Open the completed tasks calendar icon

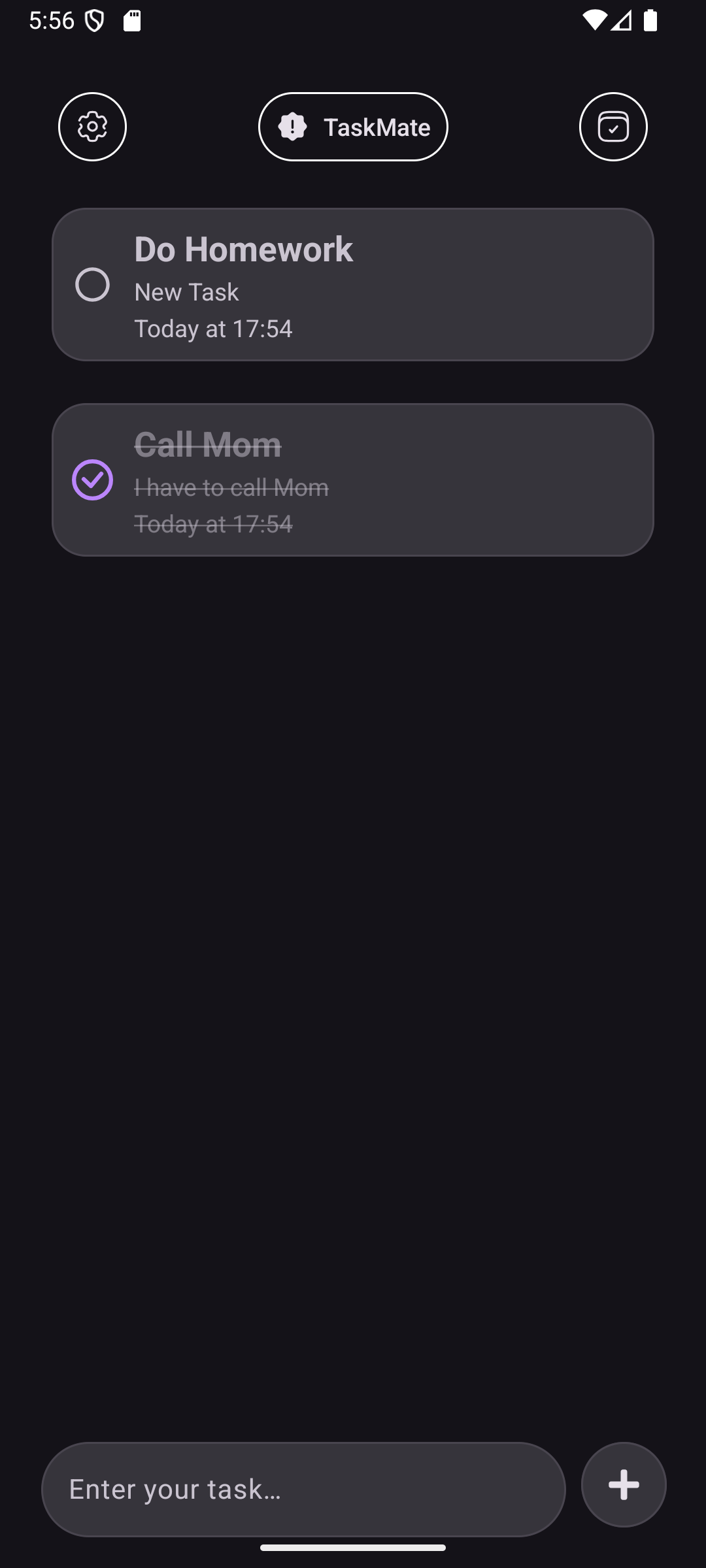tap(613, 127)
